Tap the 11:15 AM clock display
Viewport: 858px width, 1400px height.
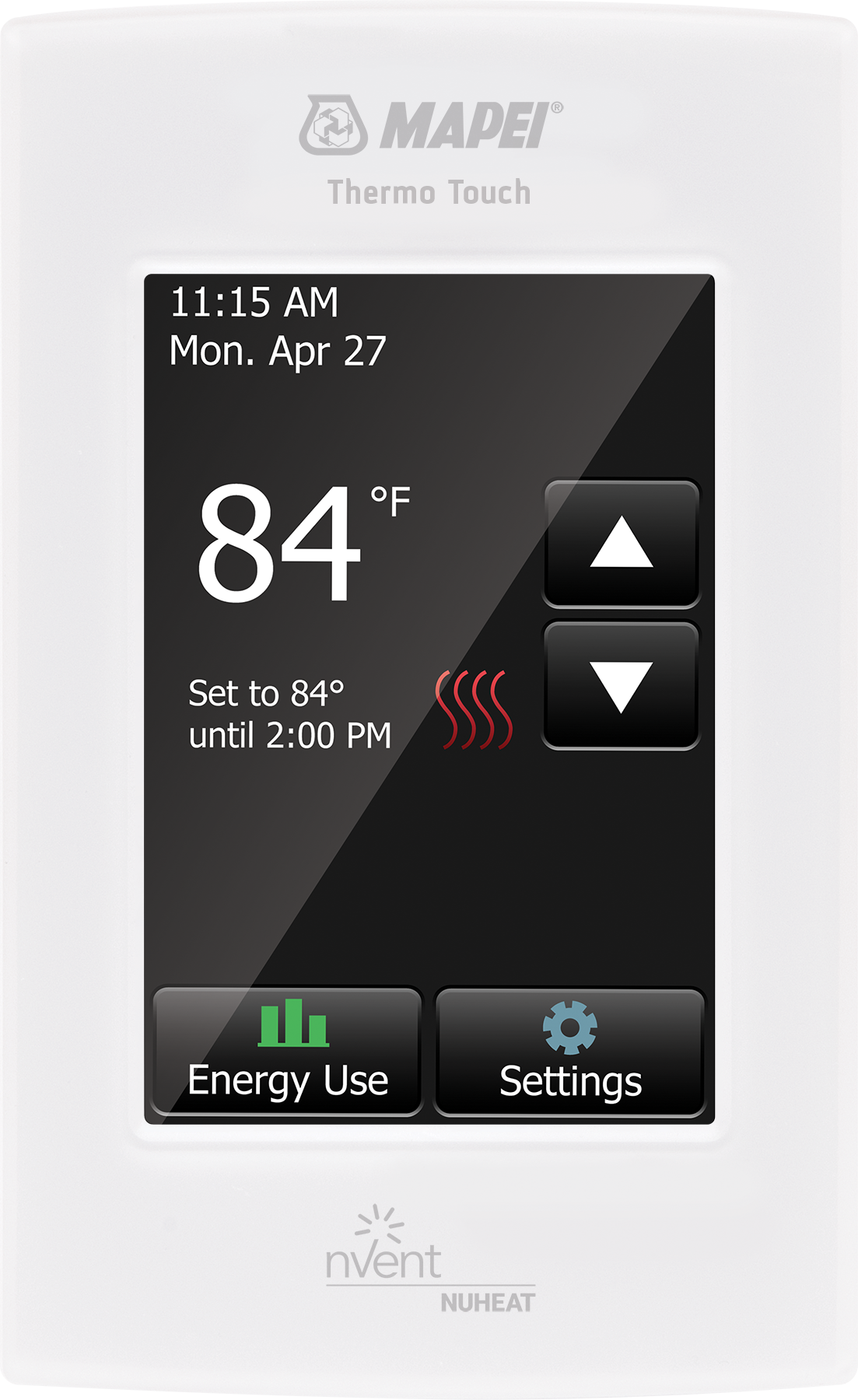(257, 303)
